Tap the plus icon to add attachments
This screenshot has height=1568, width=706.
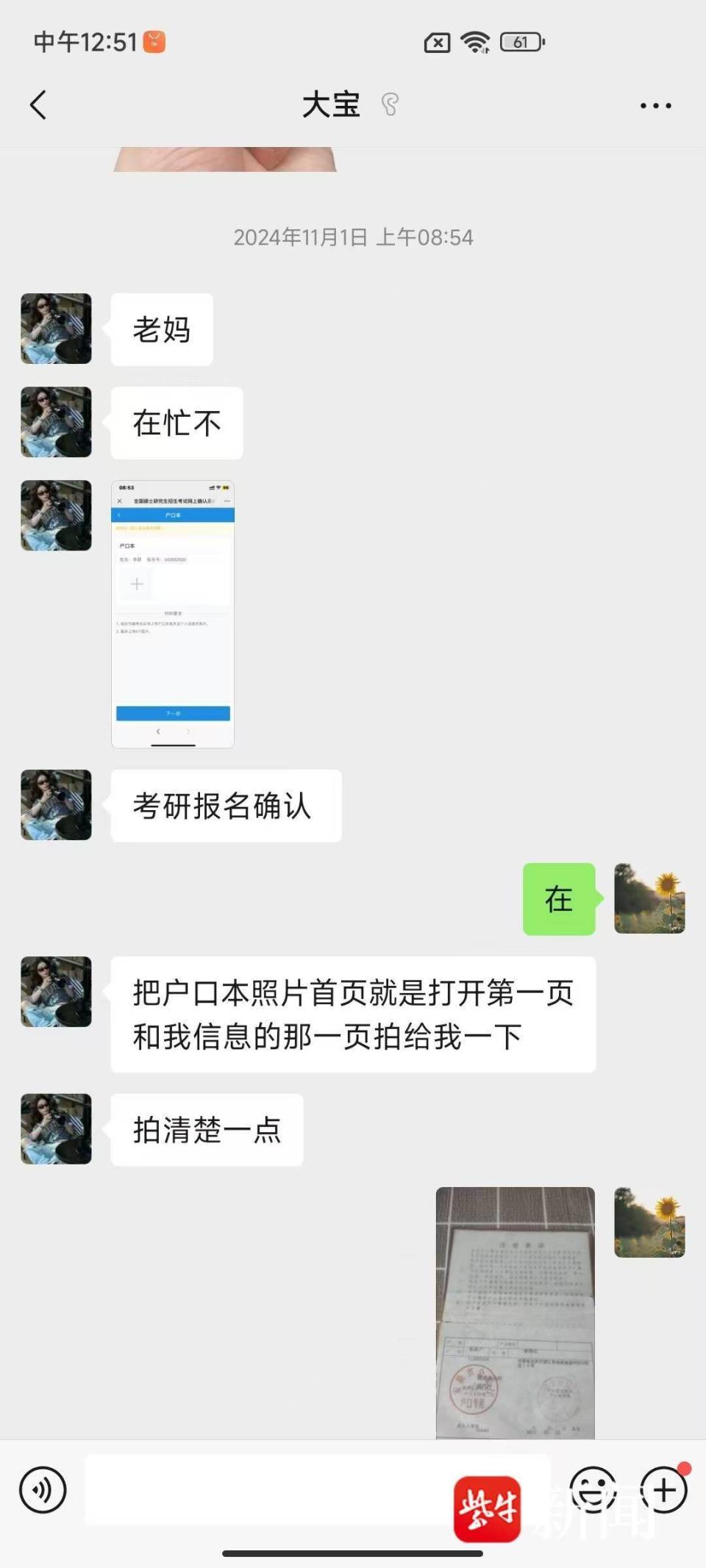click(663, 1490)
